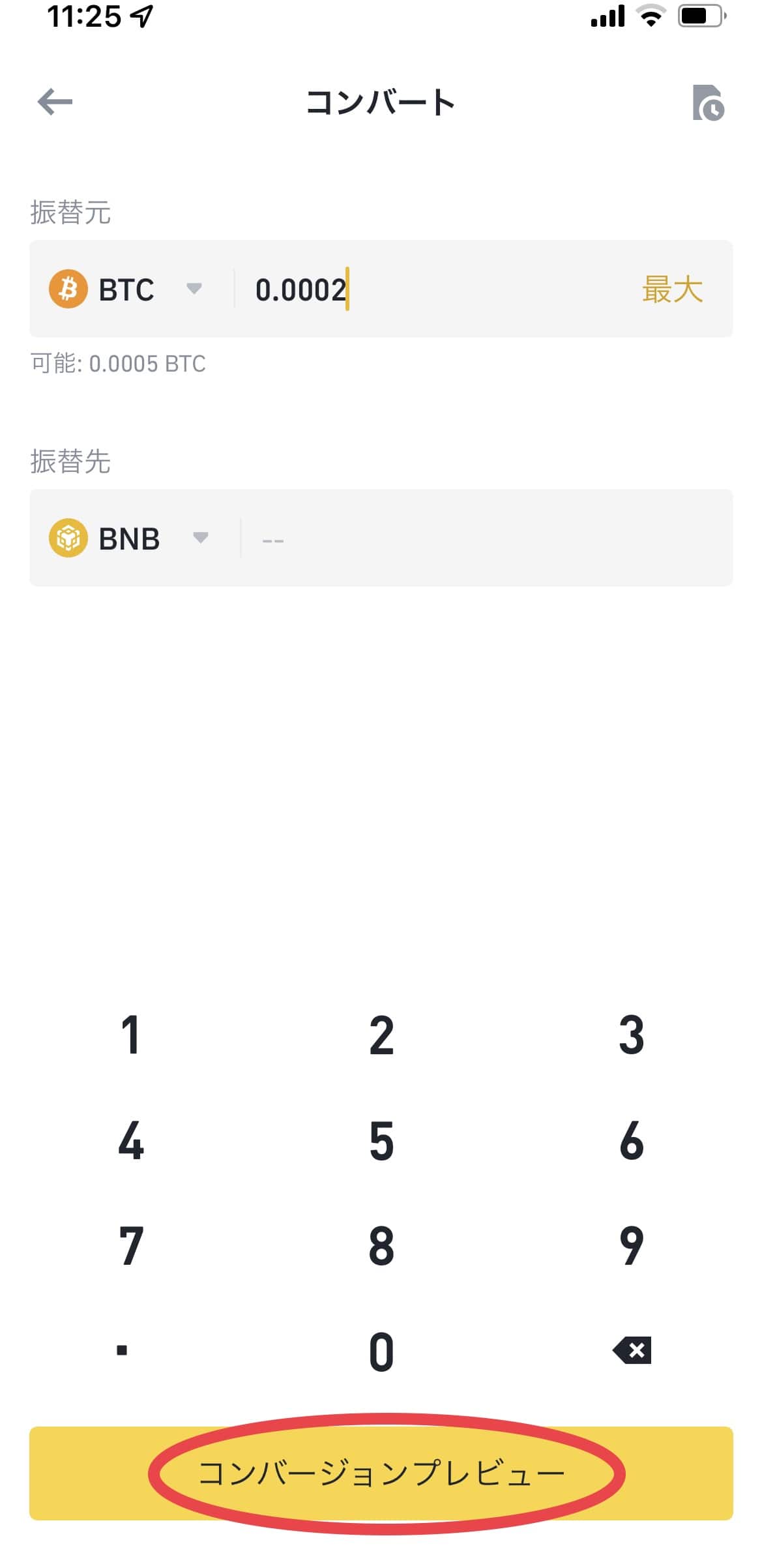
Task: Tap the コンバージョンプレビュー button
Action: tap(381, 1473)
